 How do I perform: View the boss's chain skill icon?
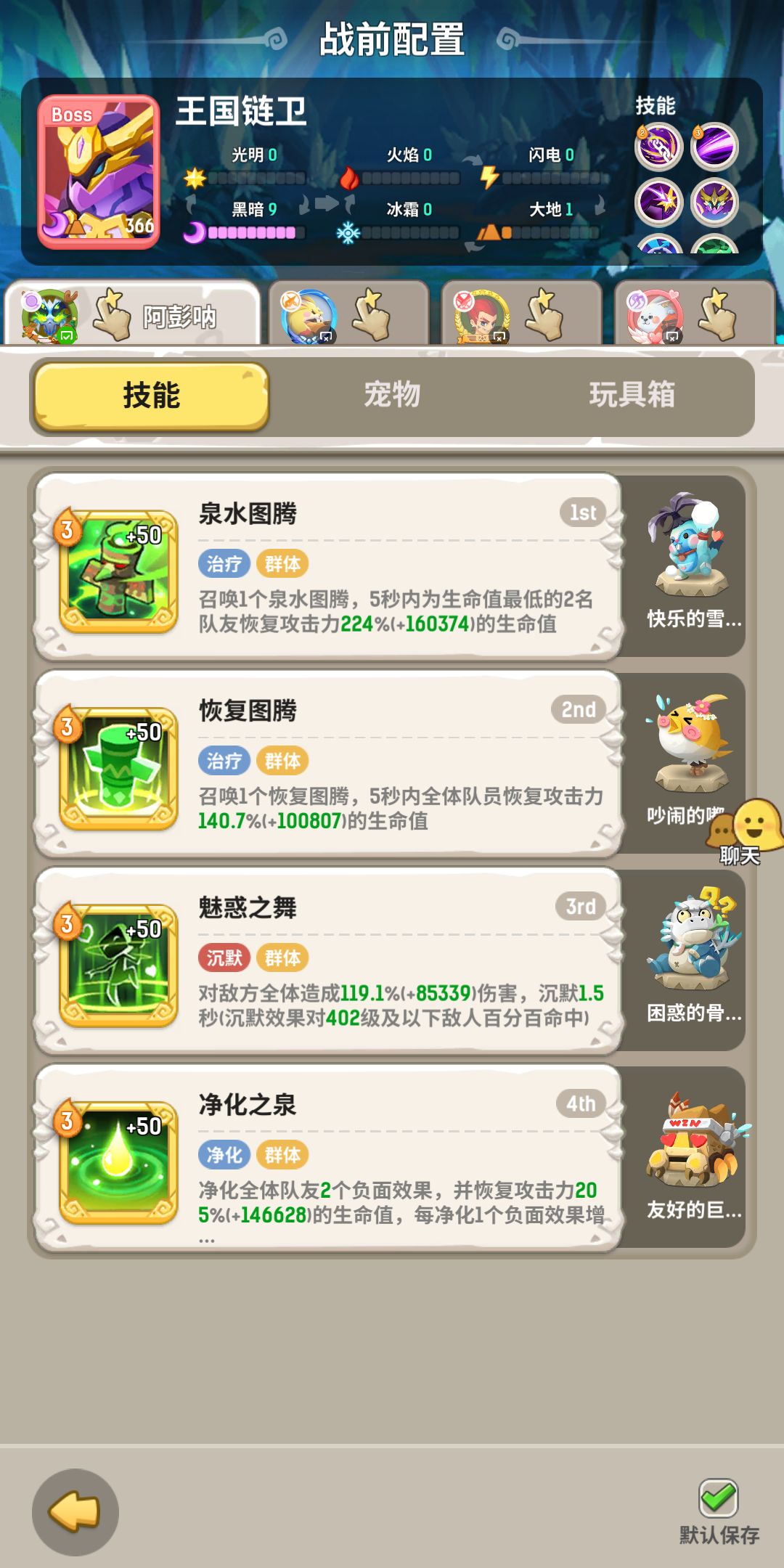658,148
